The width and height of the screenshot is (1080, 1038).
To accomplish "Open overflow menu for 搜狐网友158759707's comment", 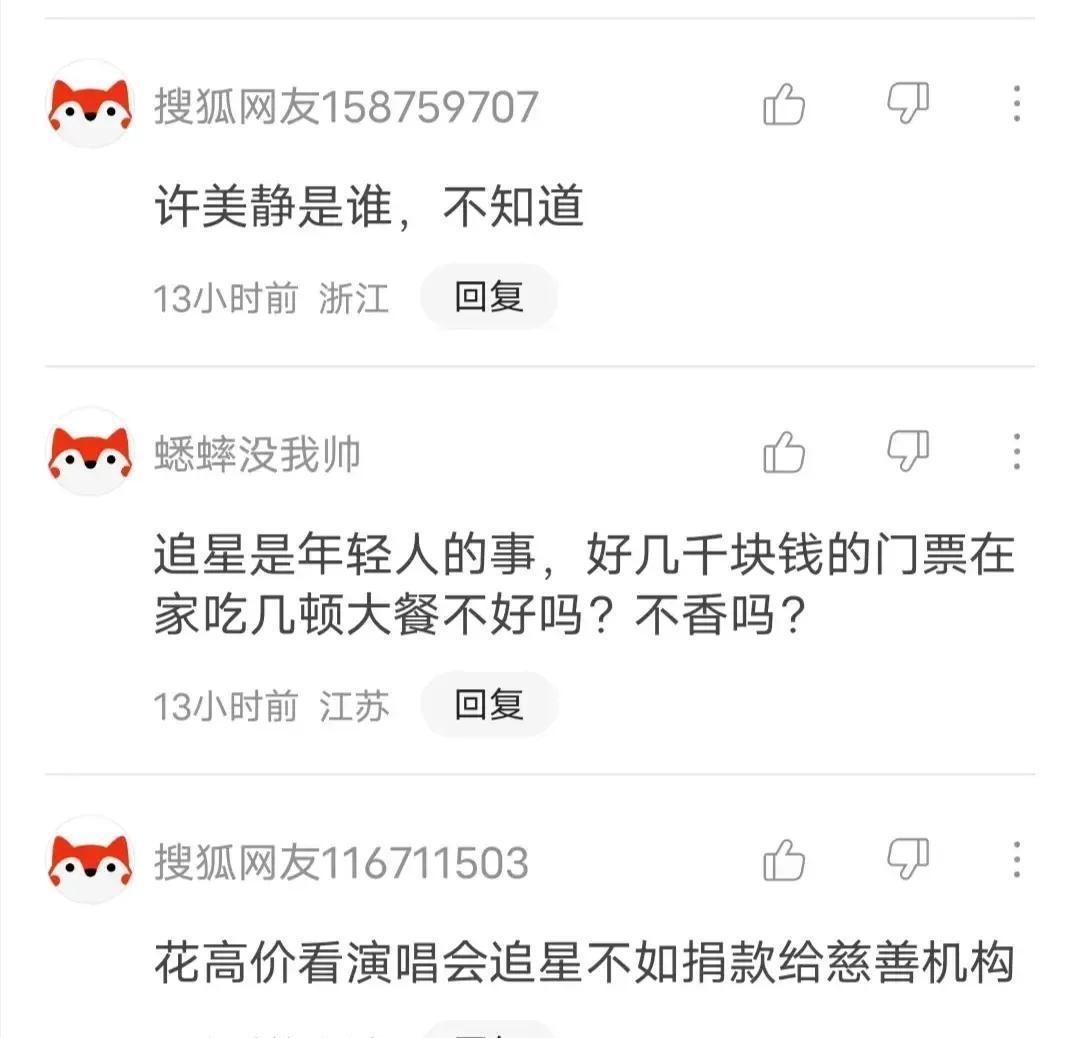I will point(1016,104).
